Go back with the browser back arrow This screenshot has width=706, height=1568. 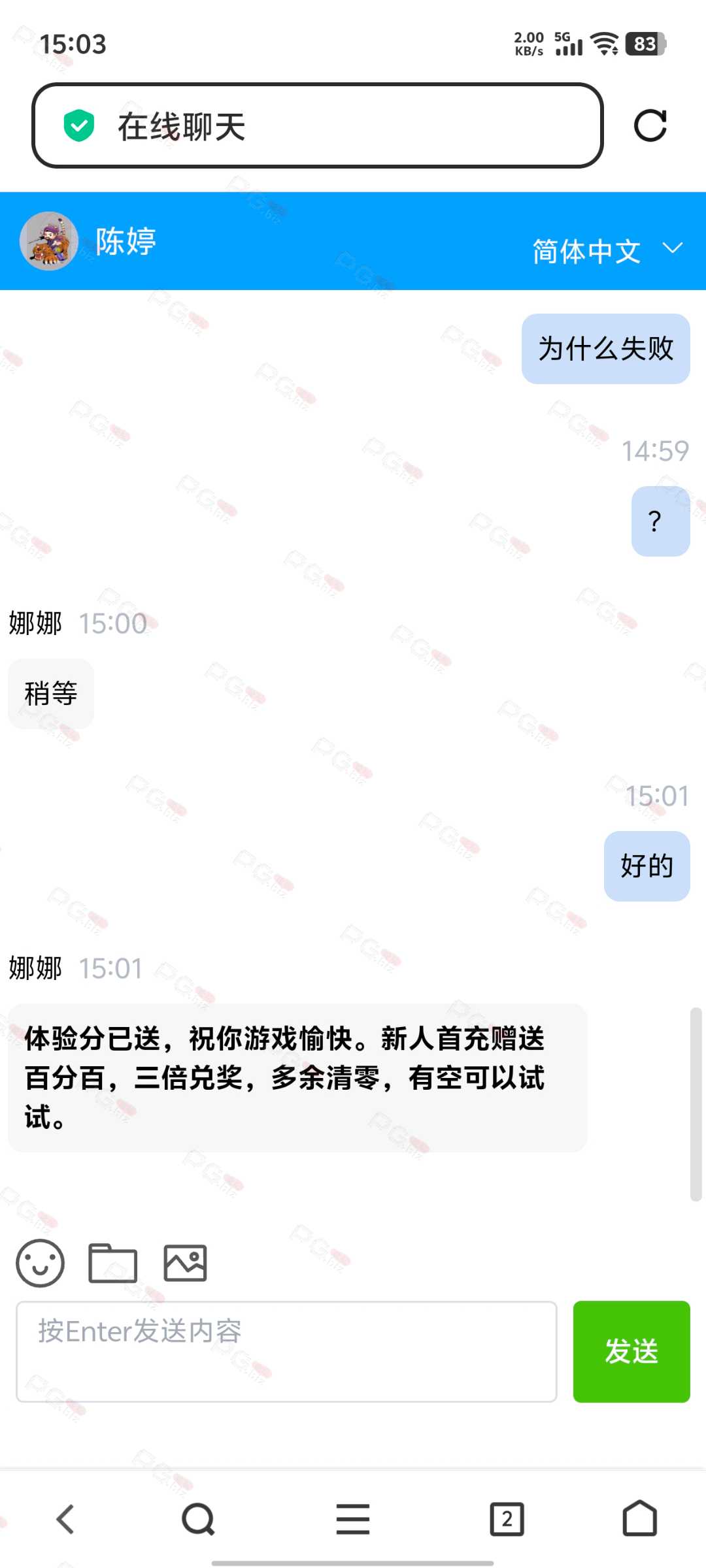[65, 1519]
